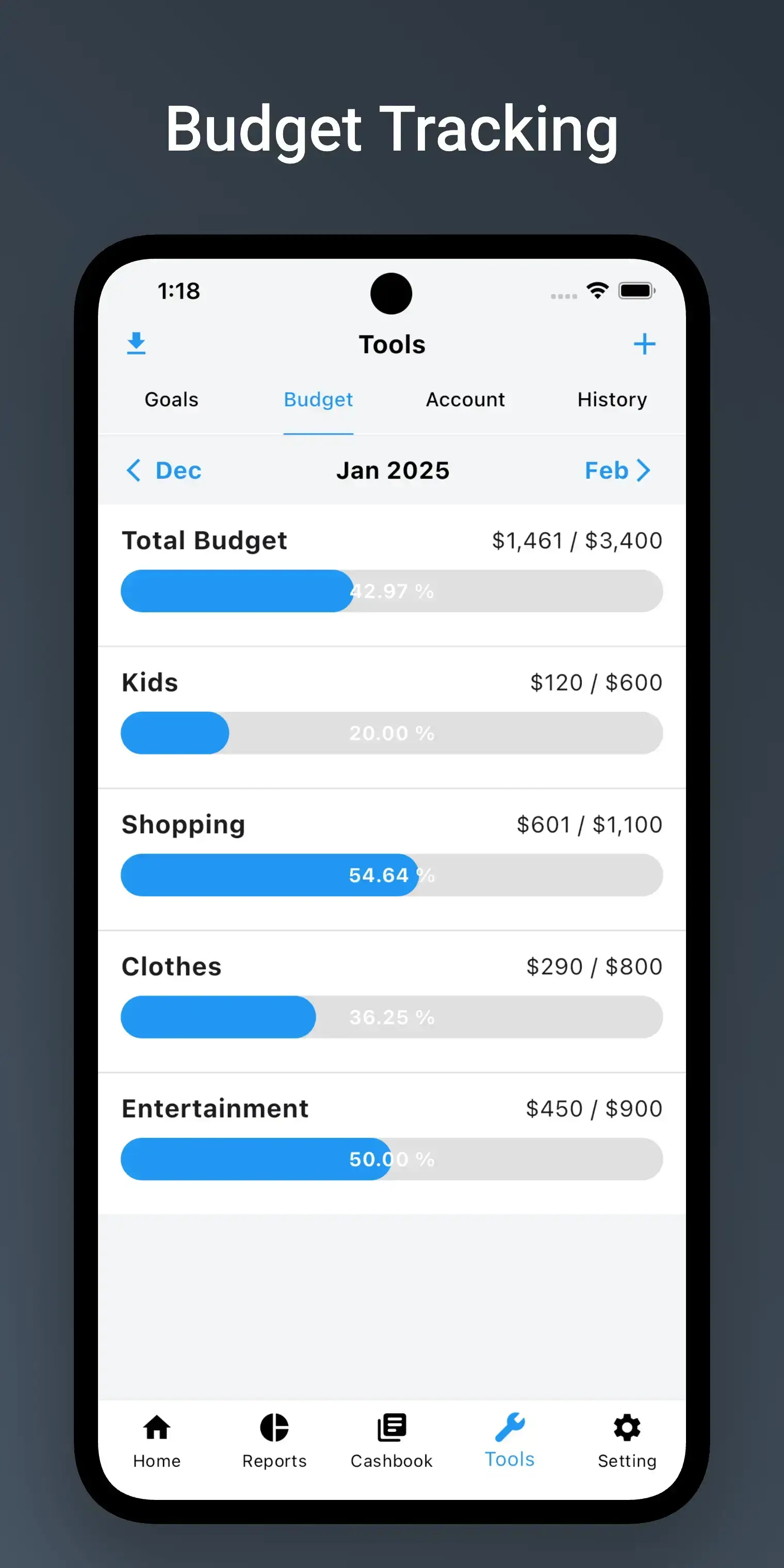Add a new budget with the plus icon

tap(645, 344)
